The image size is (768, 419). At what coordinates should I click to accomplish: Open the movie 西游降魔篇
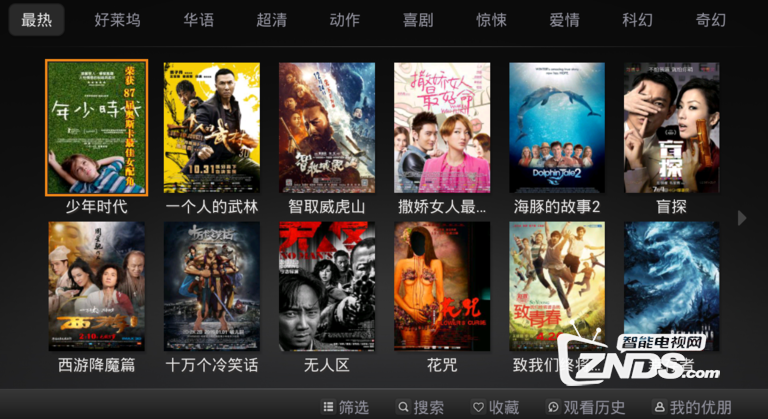(96, 286)
